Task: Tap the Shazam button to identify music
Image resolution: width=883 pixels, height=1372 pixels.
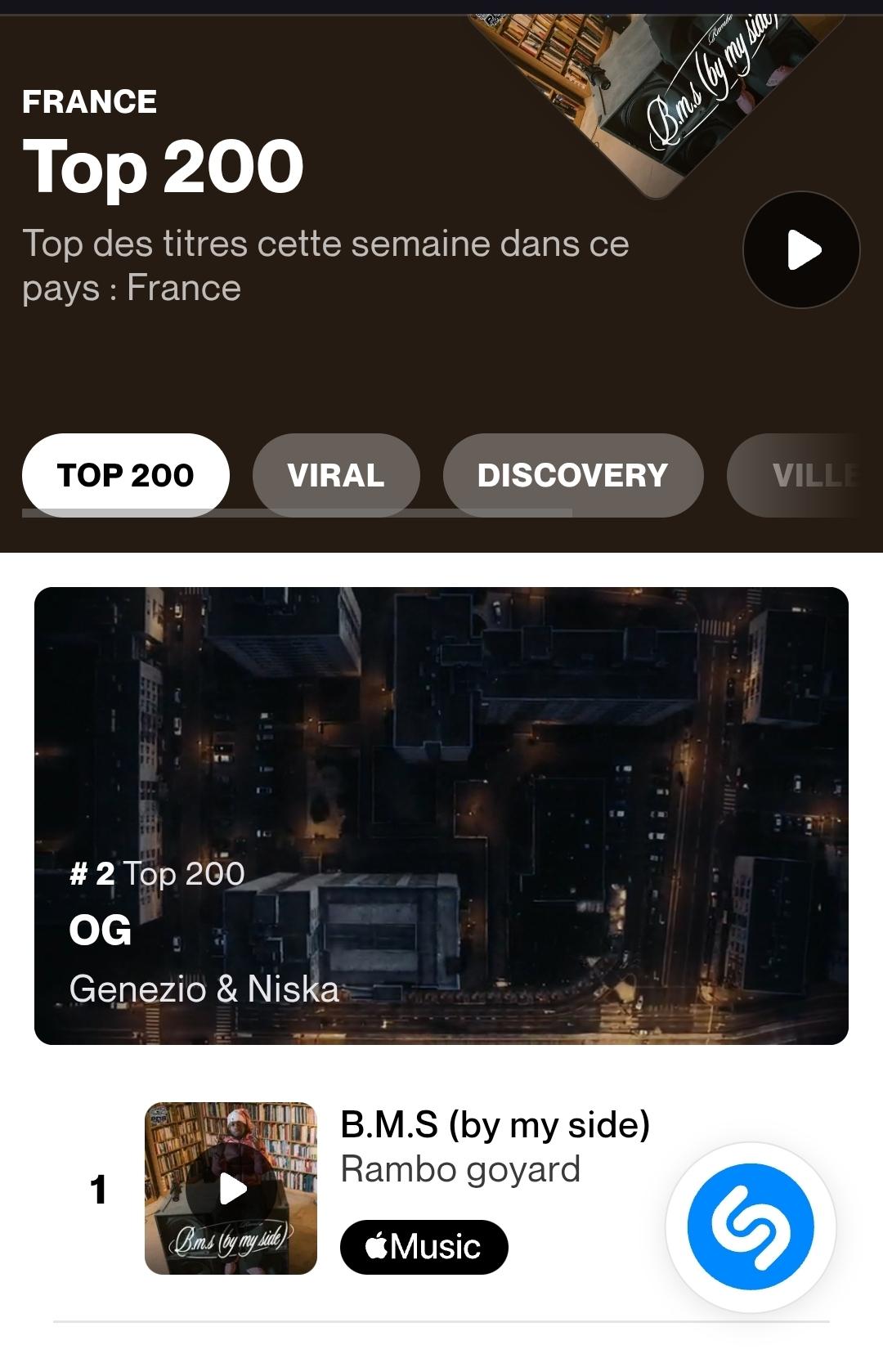Action: tap(751, 1226)
